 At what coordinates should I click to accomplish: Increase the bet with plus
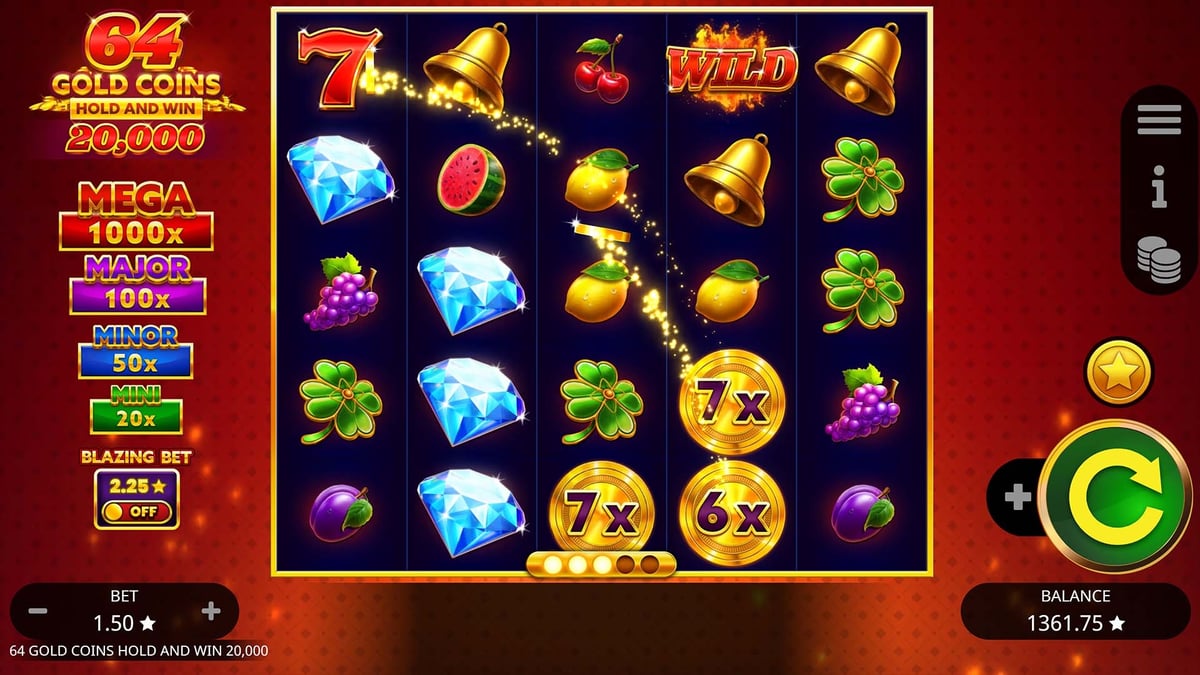(211, 611)
